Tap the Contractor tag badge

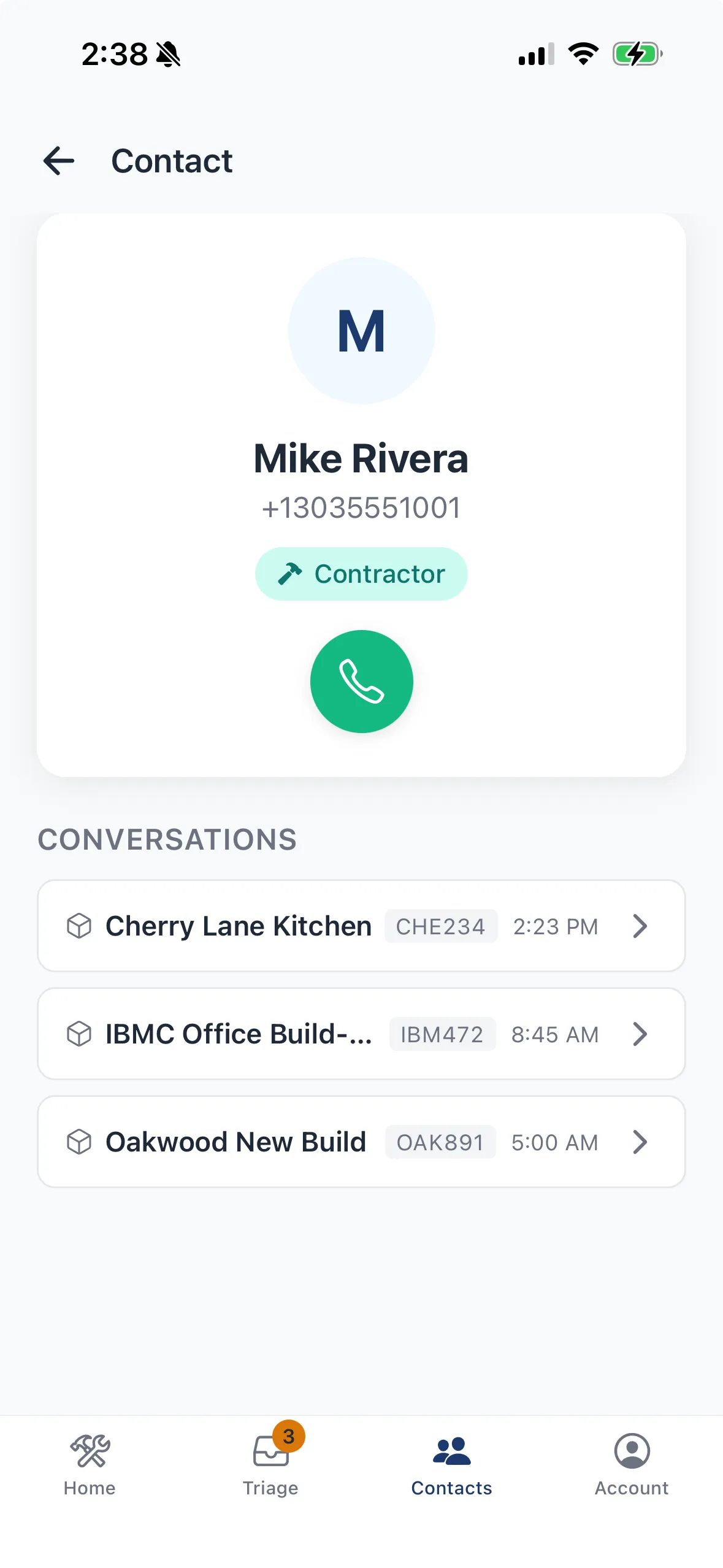361,574
